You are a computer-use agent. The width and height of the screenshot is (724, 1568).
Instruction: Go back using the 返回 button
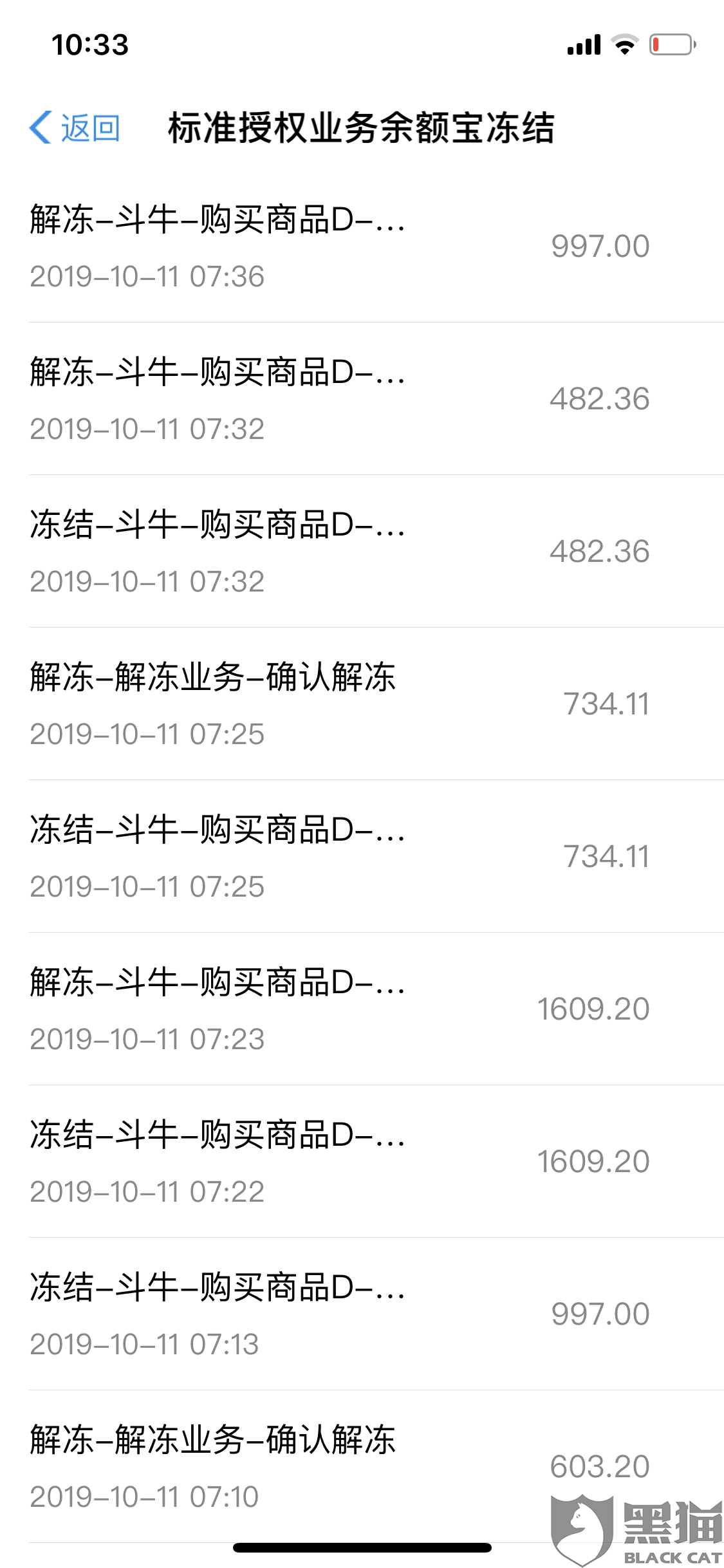pyautogui.click(x=75, y=127)
